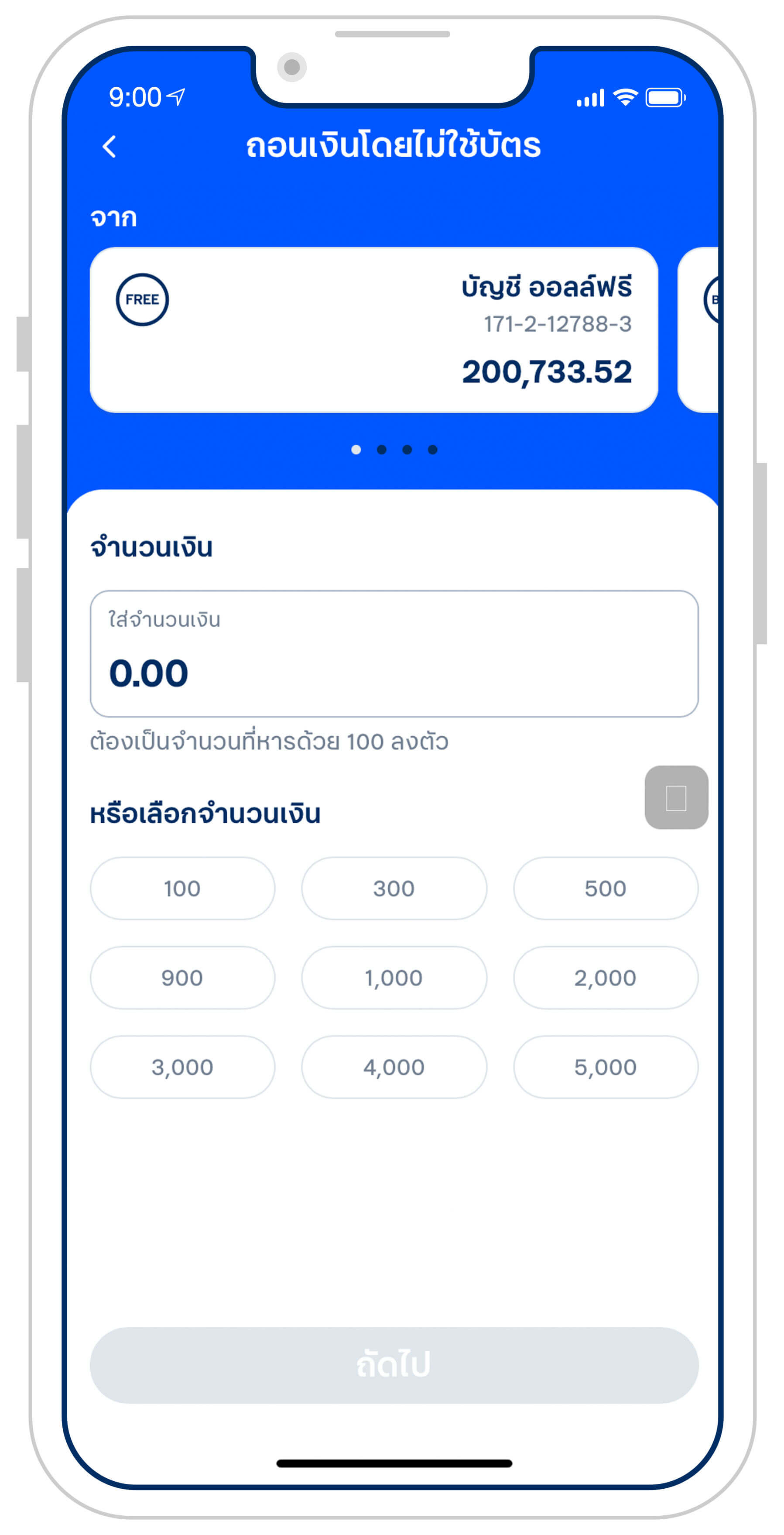This screenshot has height=1535, width=784.
Task: Tap the ถัดไป next button
Action: point(394,1365)
